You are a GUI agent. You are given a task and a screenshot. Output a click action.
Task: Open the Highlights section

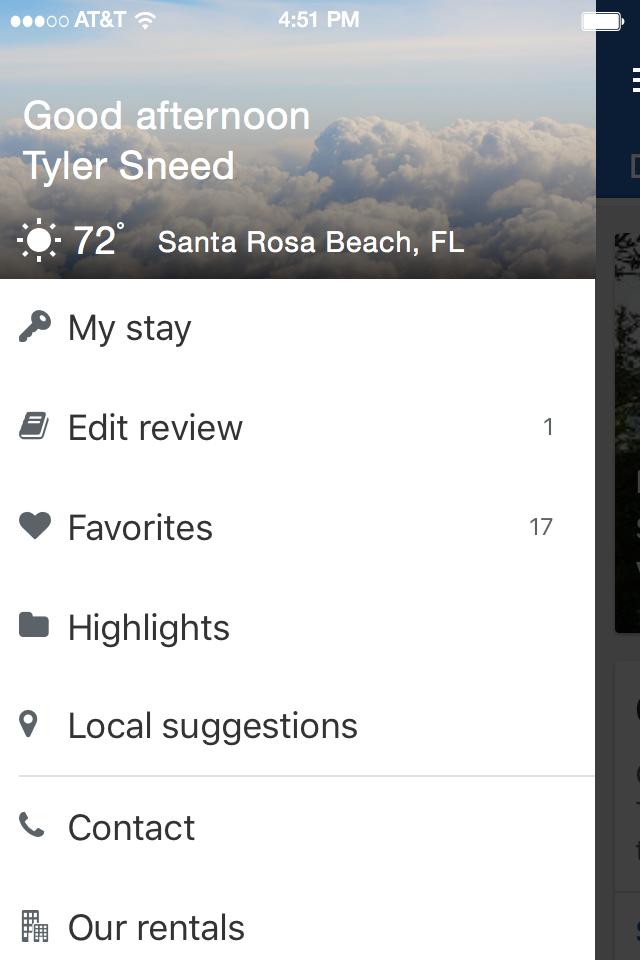(148, 628)
